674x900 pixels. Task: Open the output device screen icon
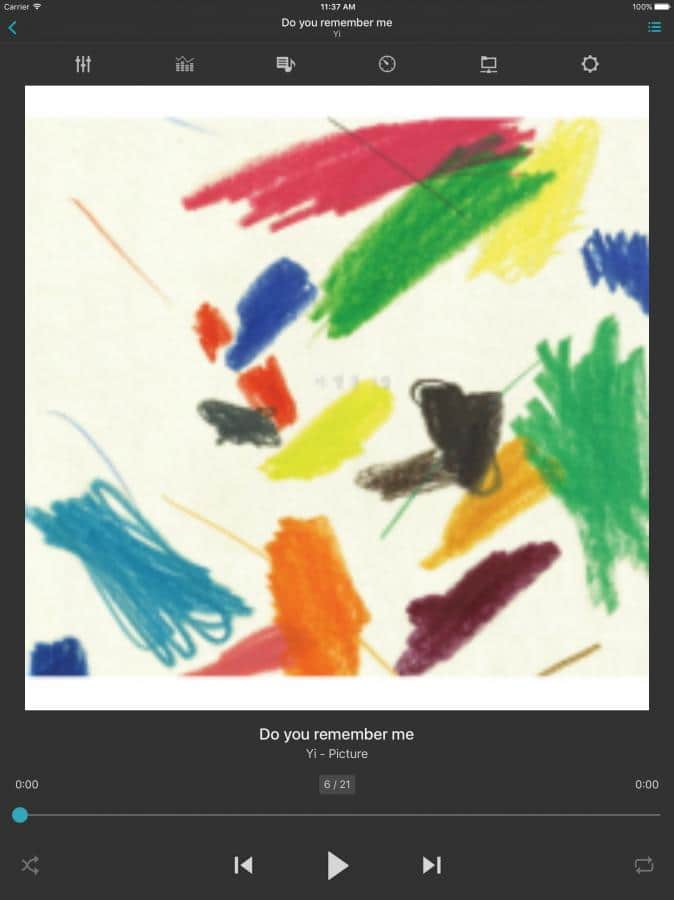coord(488,64)
